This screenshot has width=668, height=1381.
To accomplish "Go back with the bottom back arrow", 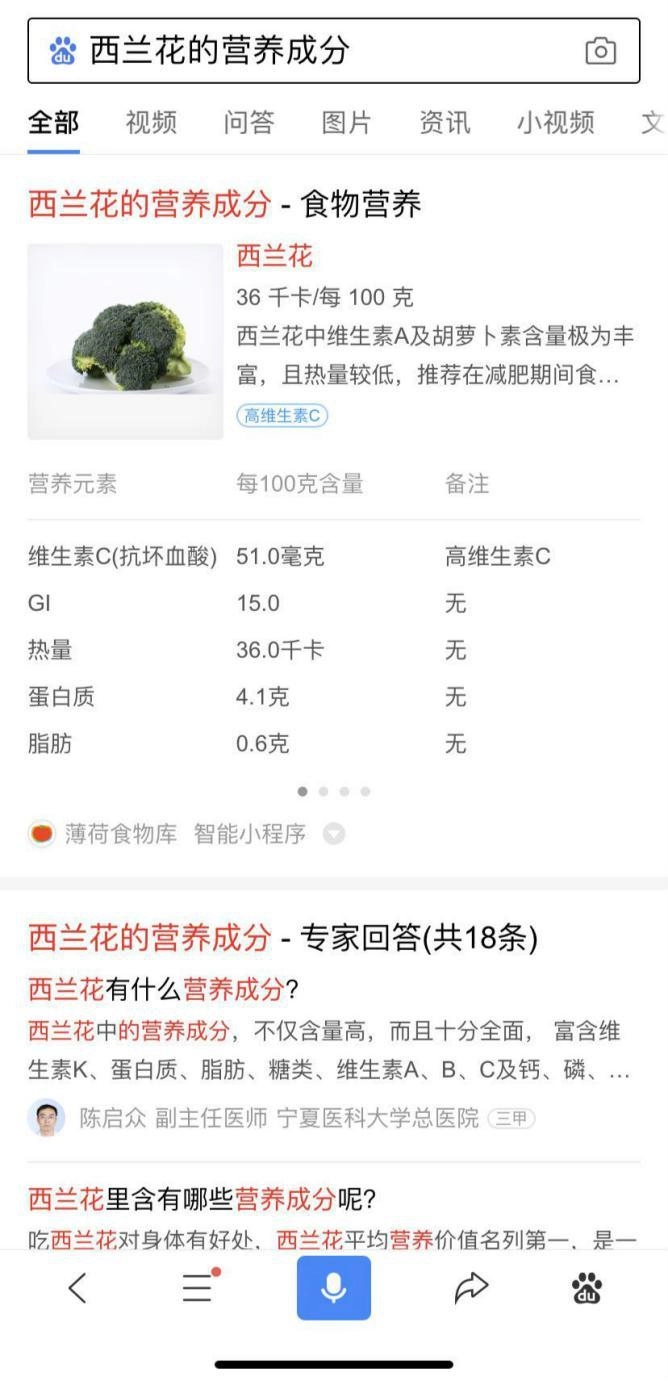I will pos(77,1289).
